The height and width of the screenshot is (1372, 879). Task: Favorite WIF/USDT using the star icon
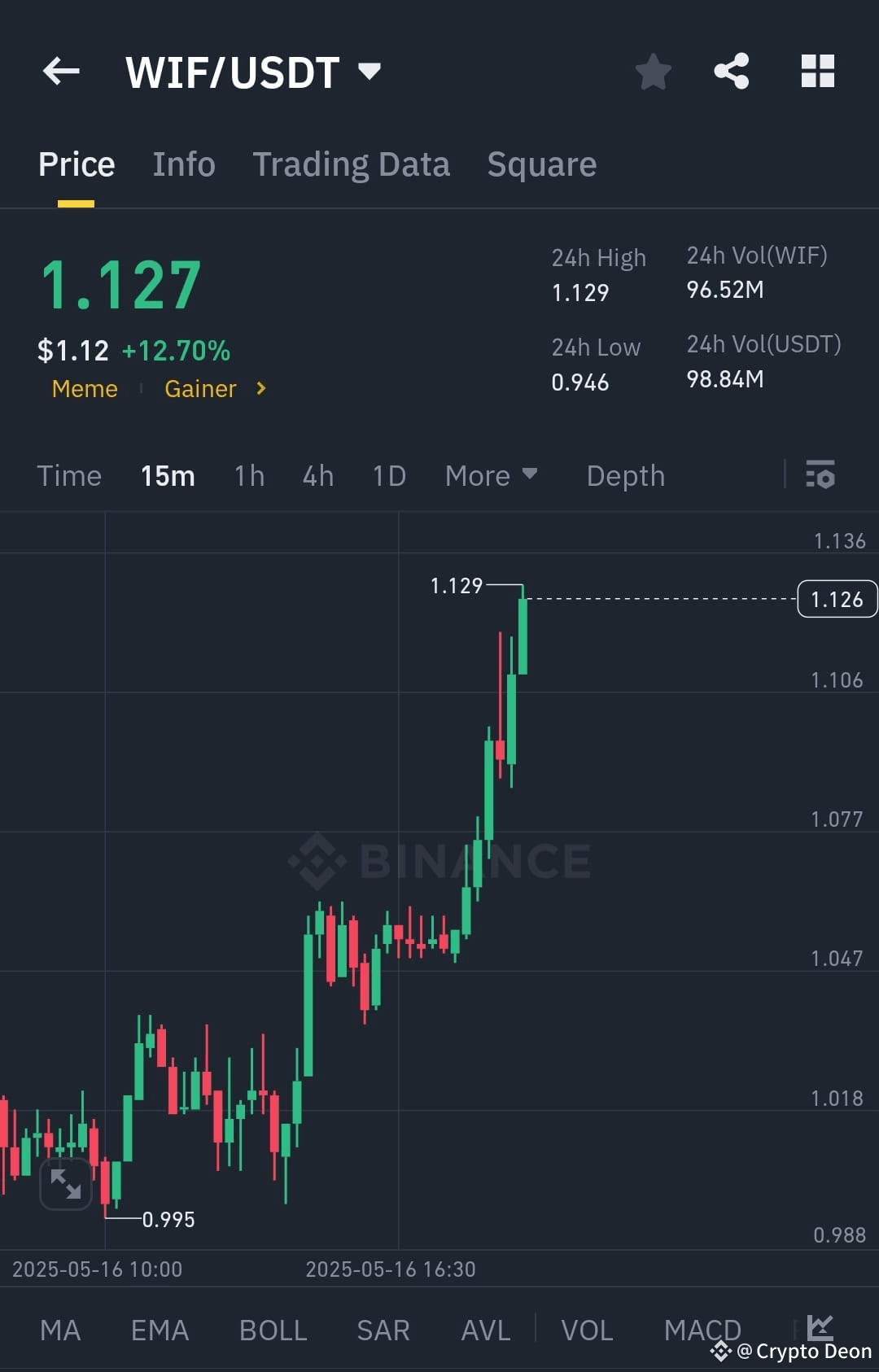coord(654,72)
